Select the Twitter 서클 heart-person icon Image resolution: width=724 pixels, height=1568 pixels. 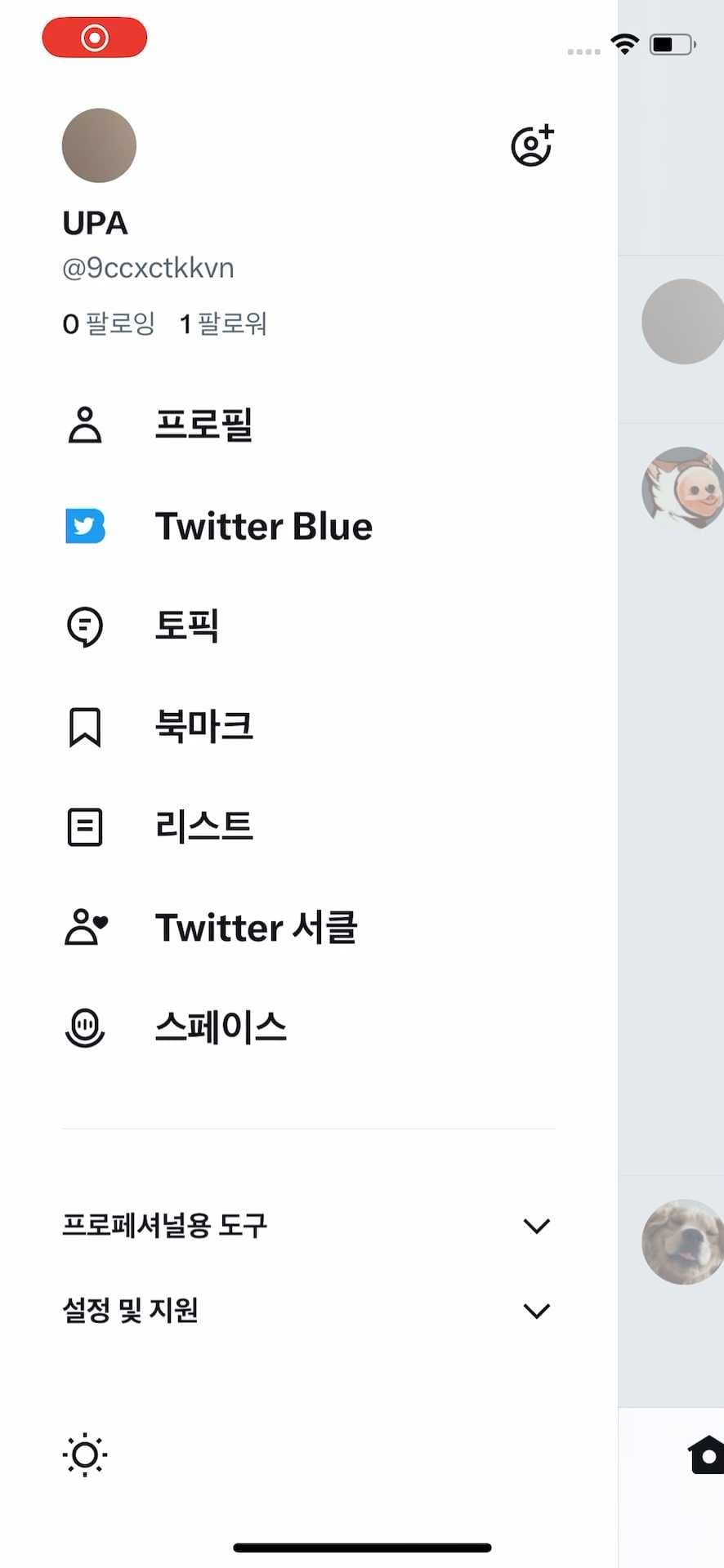pos(84,927)
